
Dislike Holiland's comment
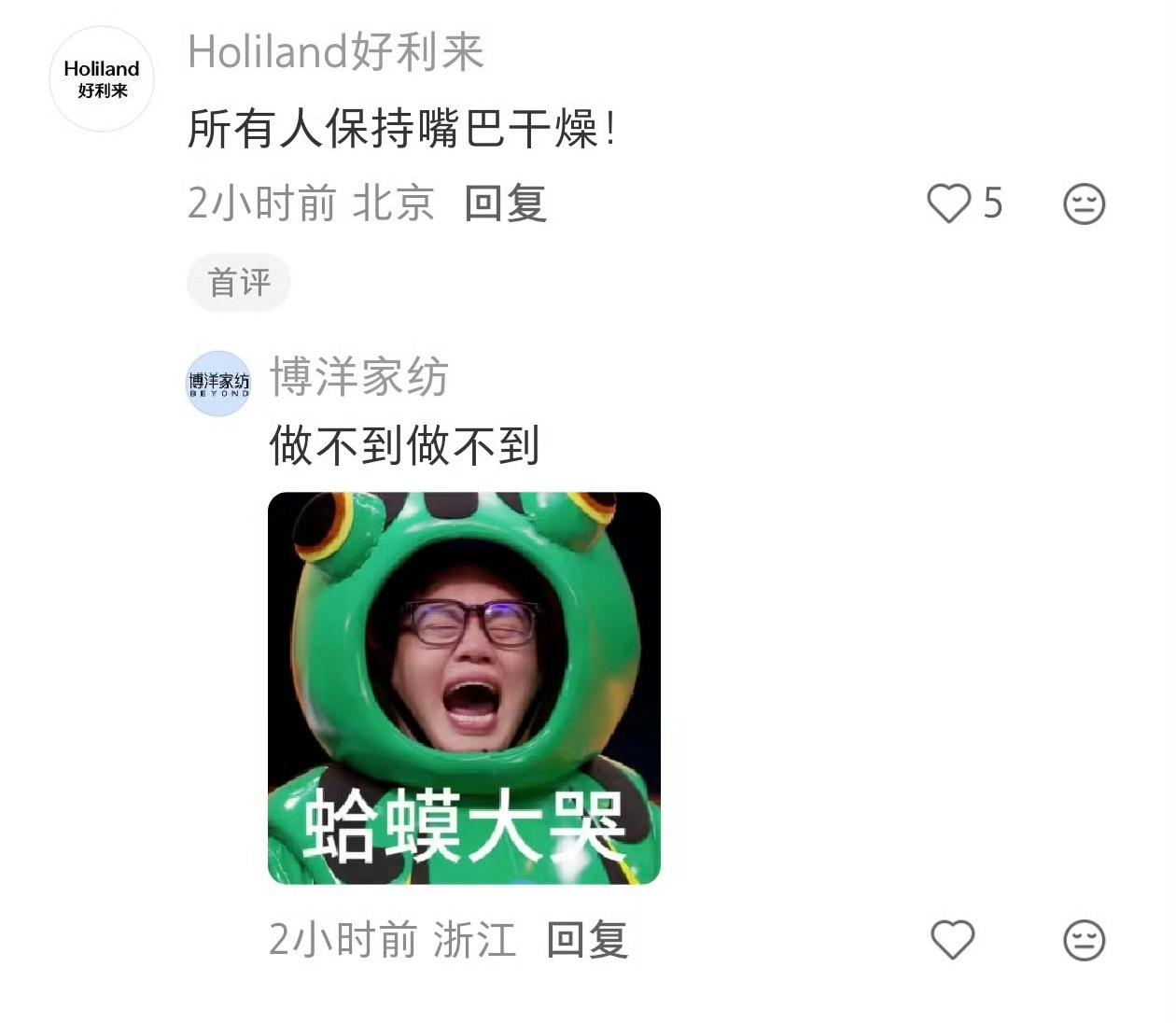coord(1084,203)
